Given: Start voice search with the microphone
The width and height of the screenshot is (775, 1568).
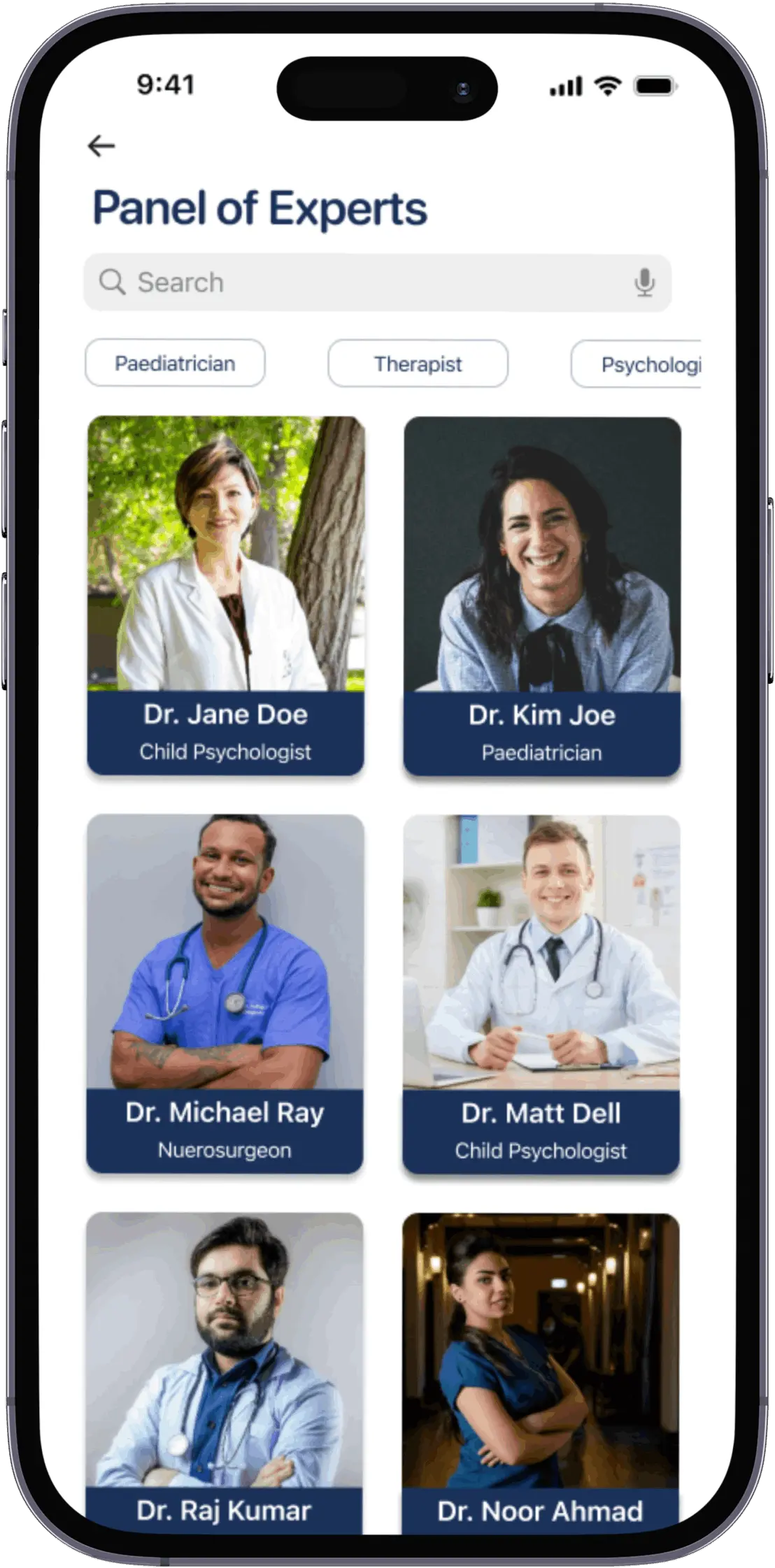Looking at the screenshot, I should (x=644, y=283).
